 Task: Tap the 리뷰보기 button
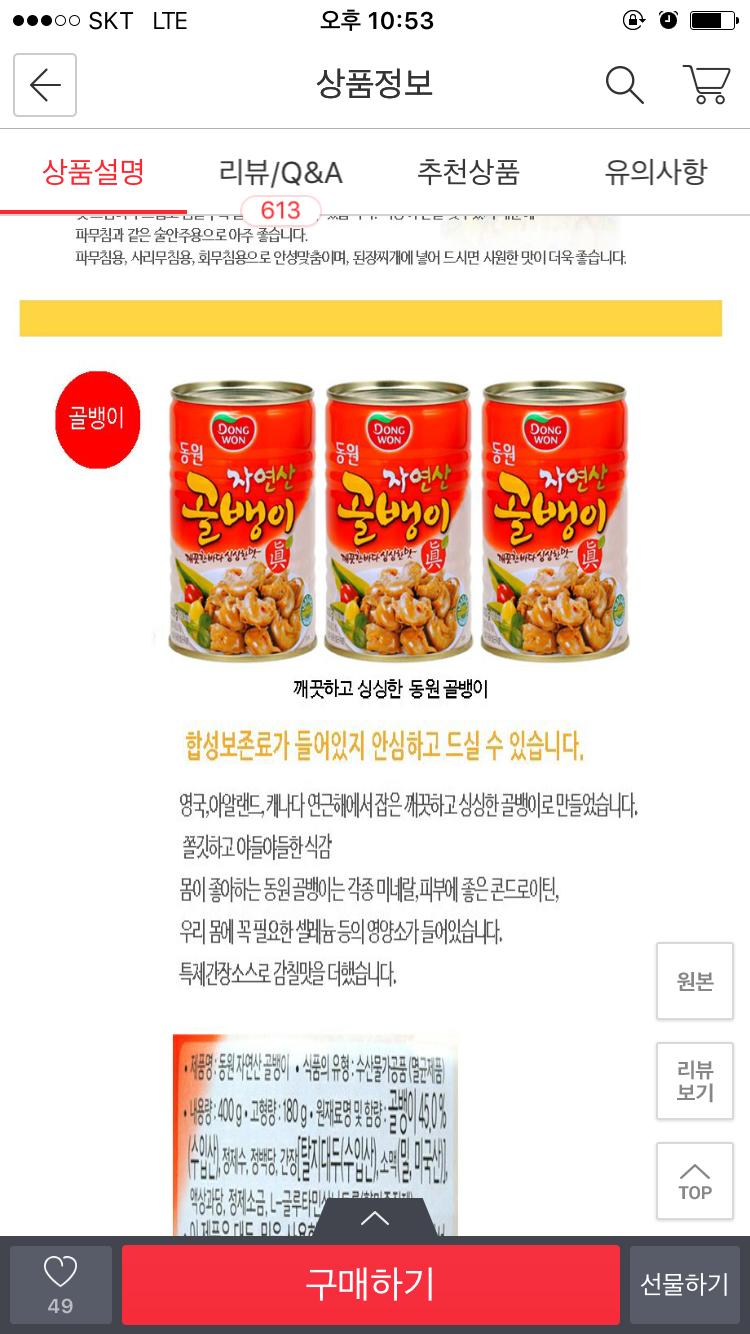[x=695, y=1081]
